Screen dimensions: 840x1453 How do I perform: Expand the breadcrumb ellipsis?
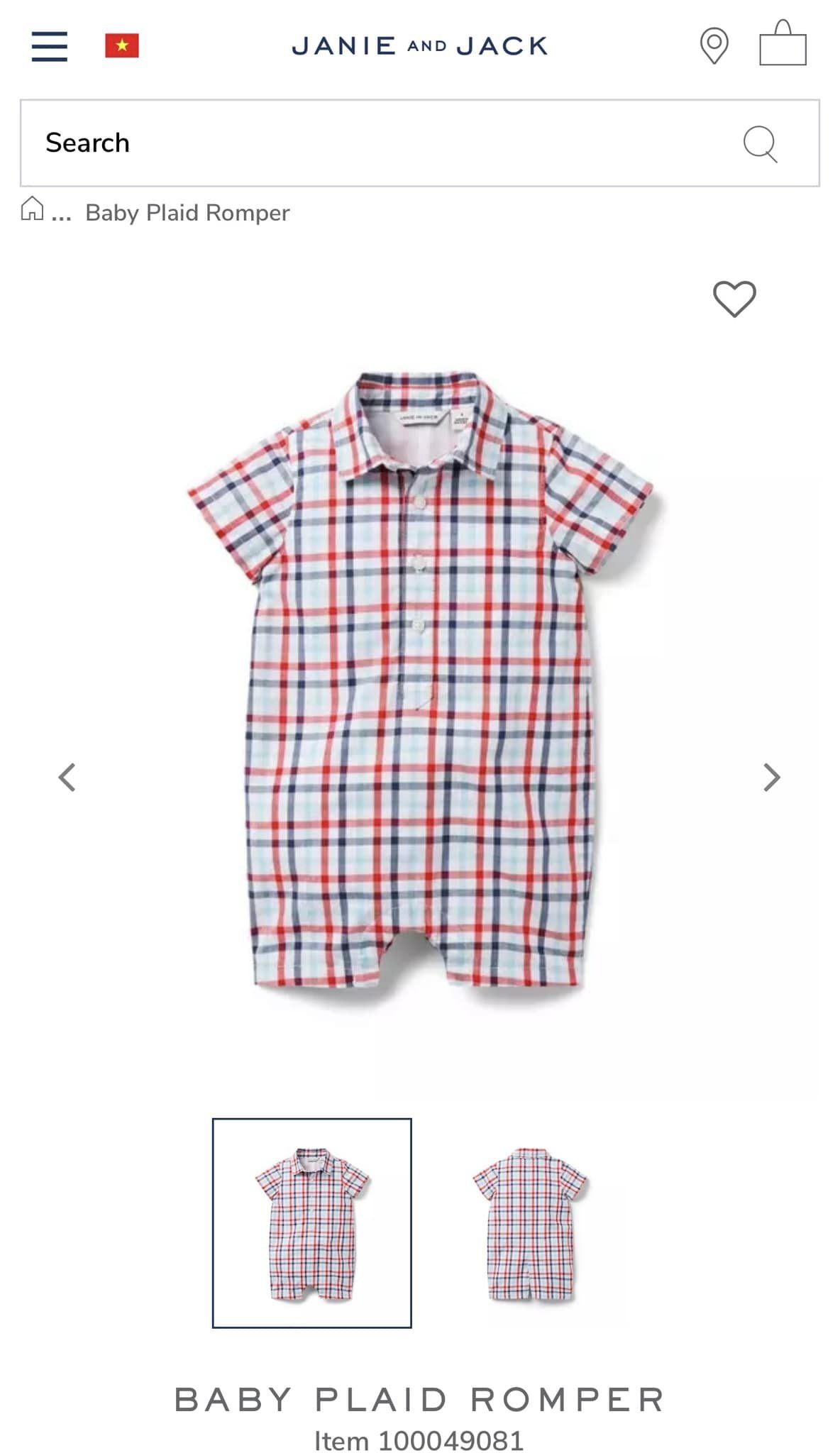[62, 214]
